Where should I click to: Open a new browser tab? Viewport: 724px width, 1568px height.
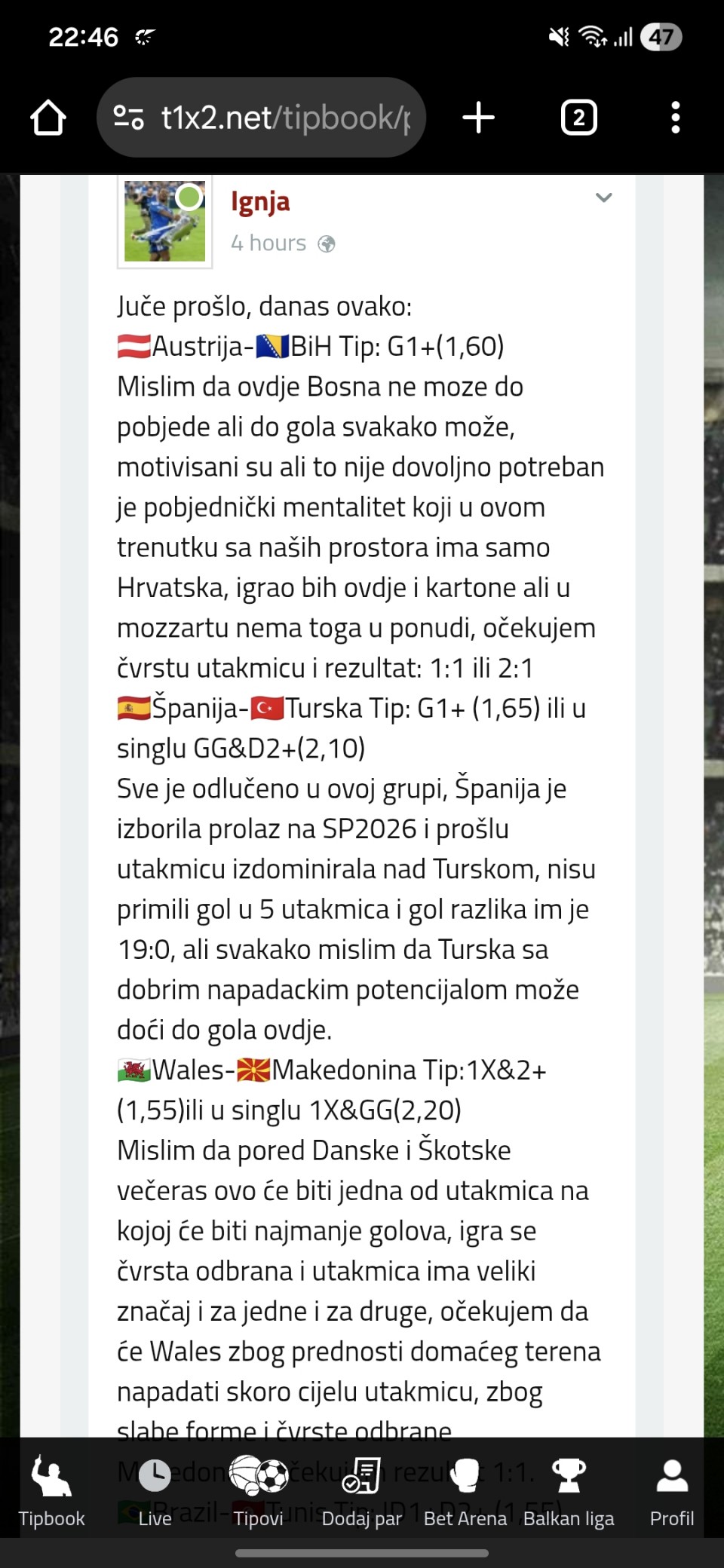(478, 118)
